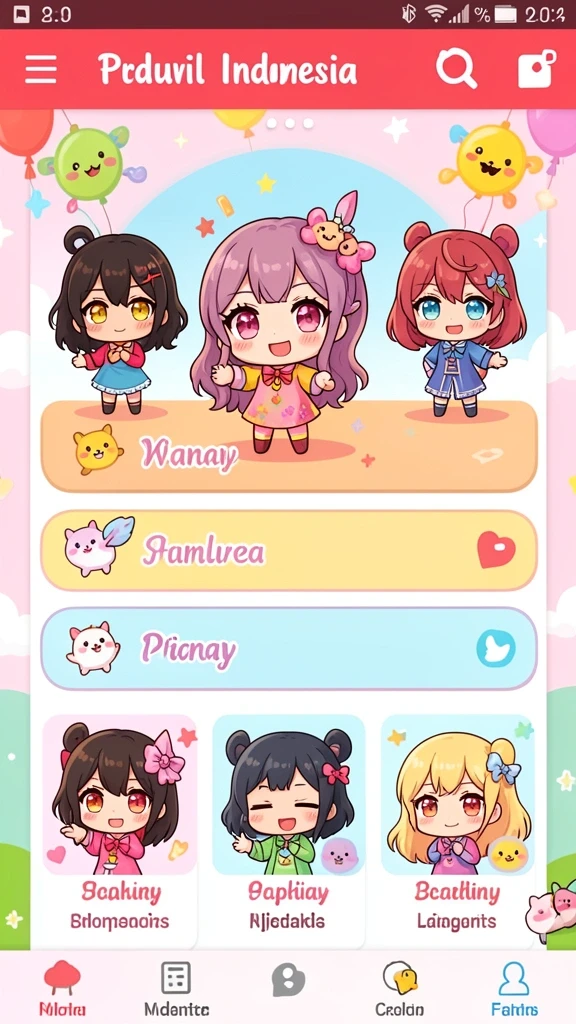Open the Pricnay row
This screenshot has height=1024, width=576.
pyautogui.click(x=289, y=648)
